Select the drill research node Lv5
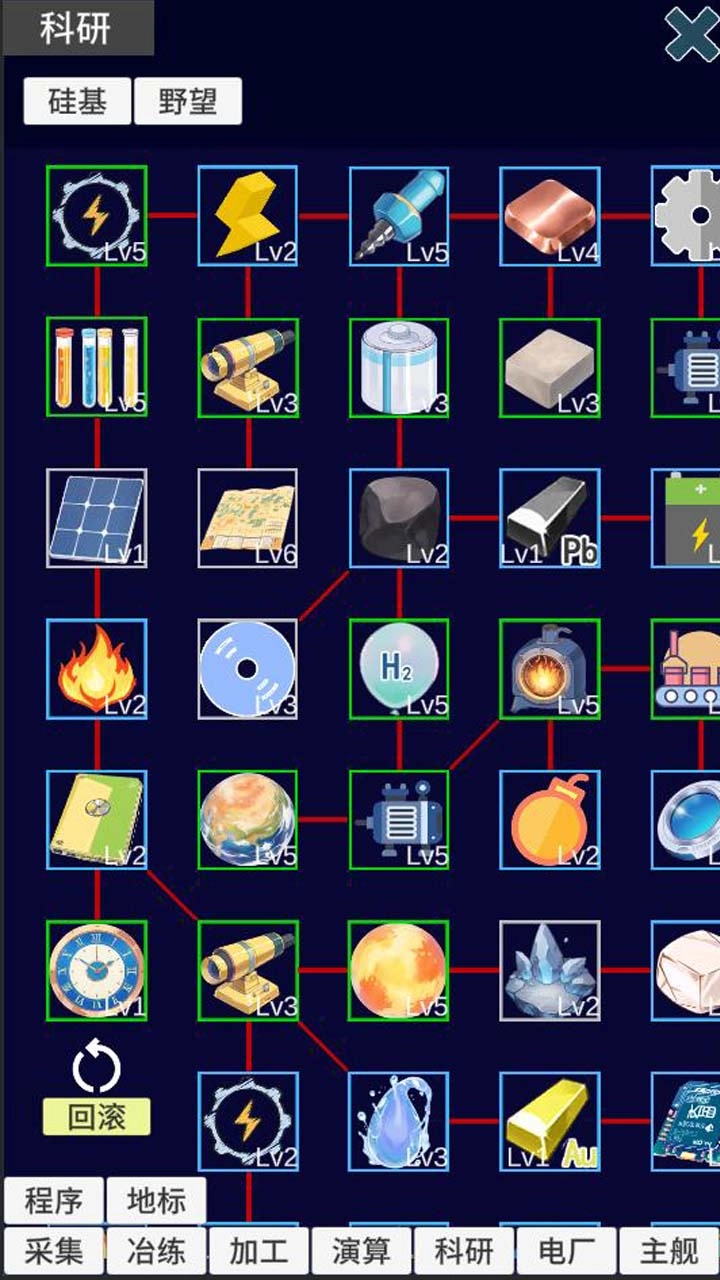 coord(399,216)
